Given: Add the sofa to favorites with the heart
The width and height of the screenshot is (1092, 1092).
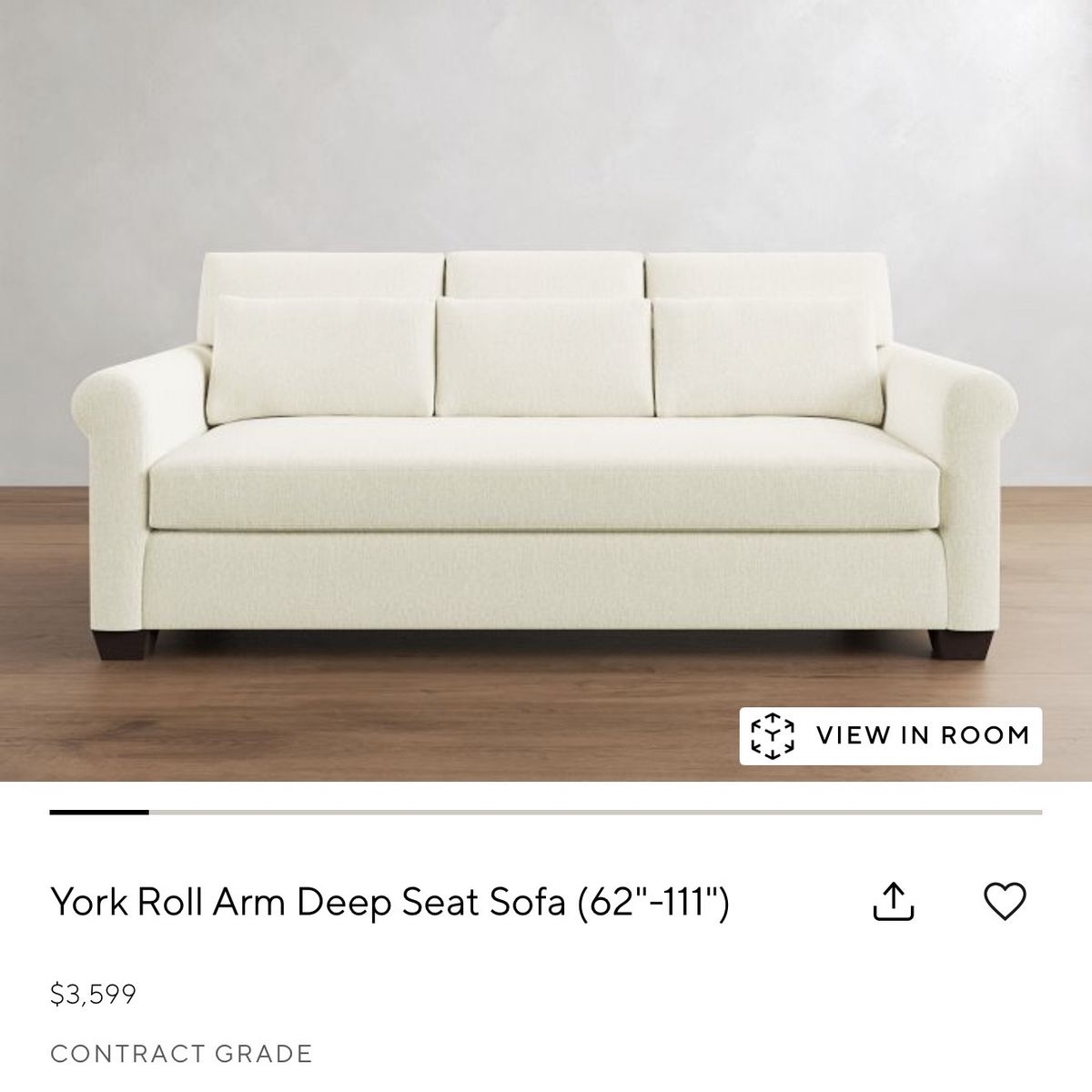Looking at the screenshot, I should pyautogui.click(x=1006, y=902).
